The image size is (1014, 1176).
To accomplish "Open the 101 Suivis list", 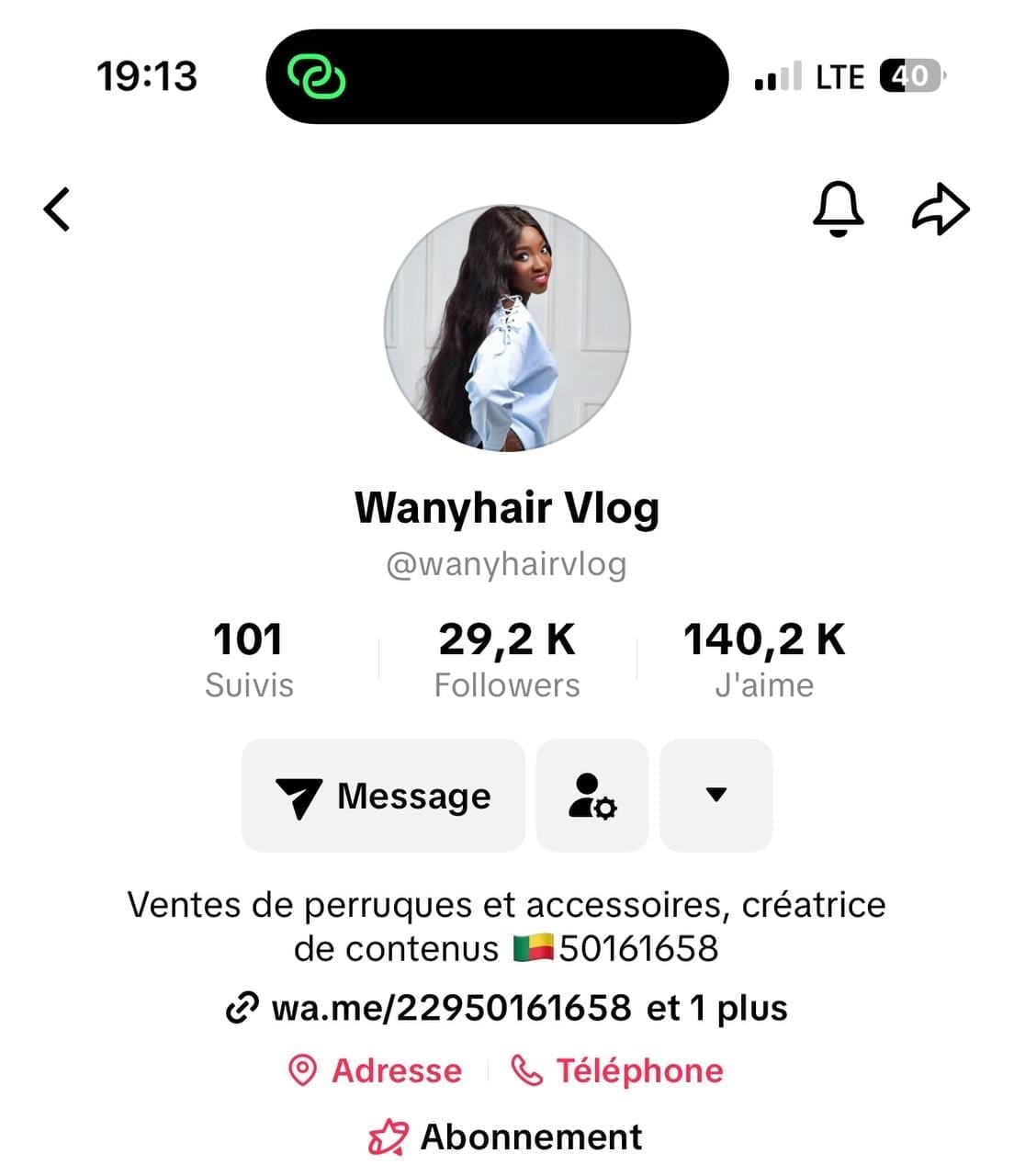I will click(x=248, y=659).
